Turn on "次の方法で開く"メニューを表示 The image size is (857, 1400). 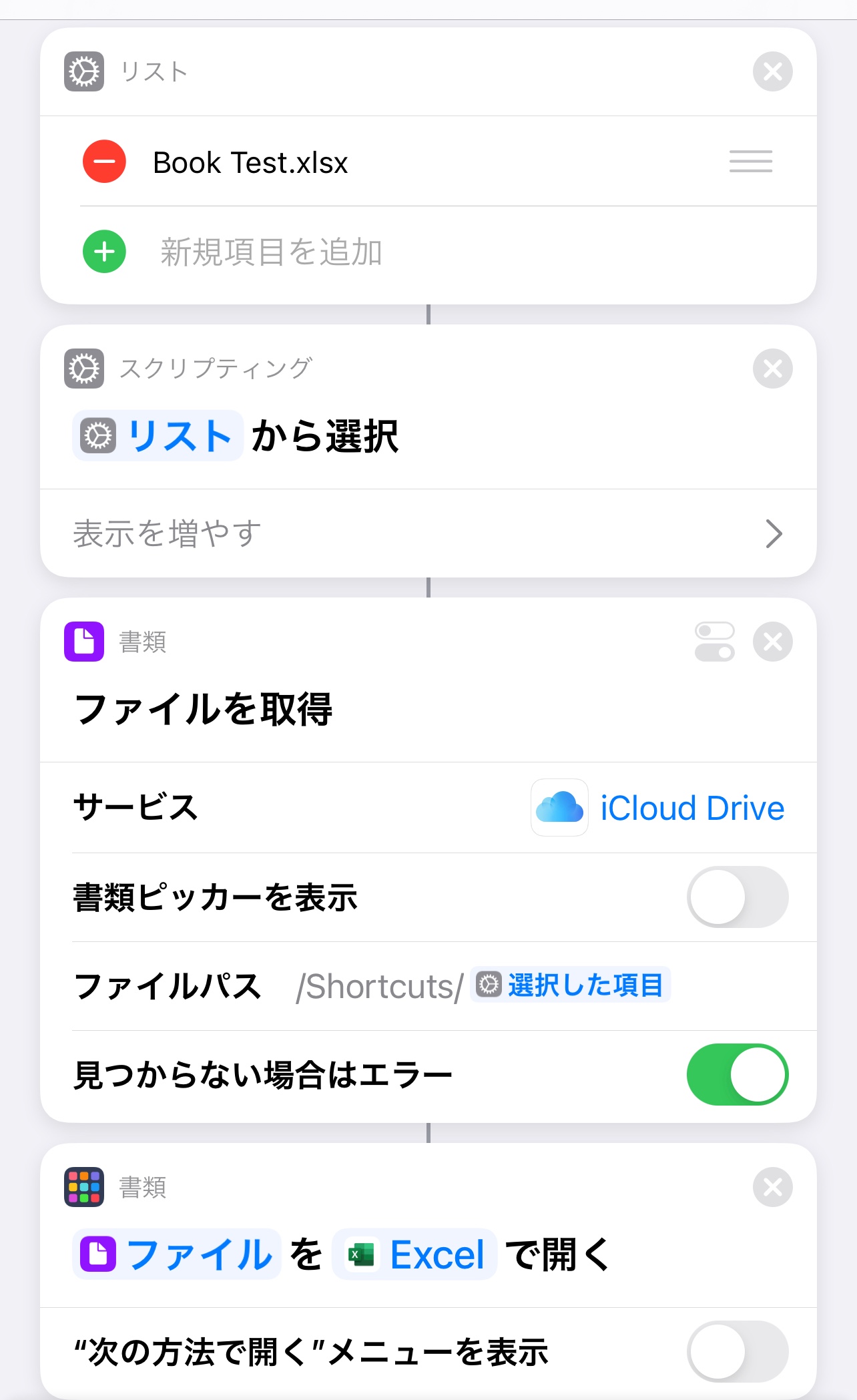point(737,1351)
